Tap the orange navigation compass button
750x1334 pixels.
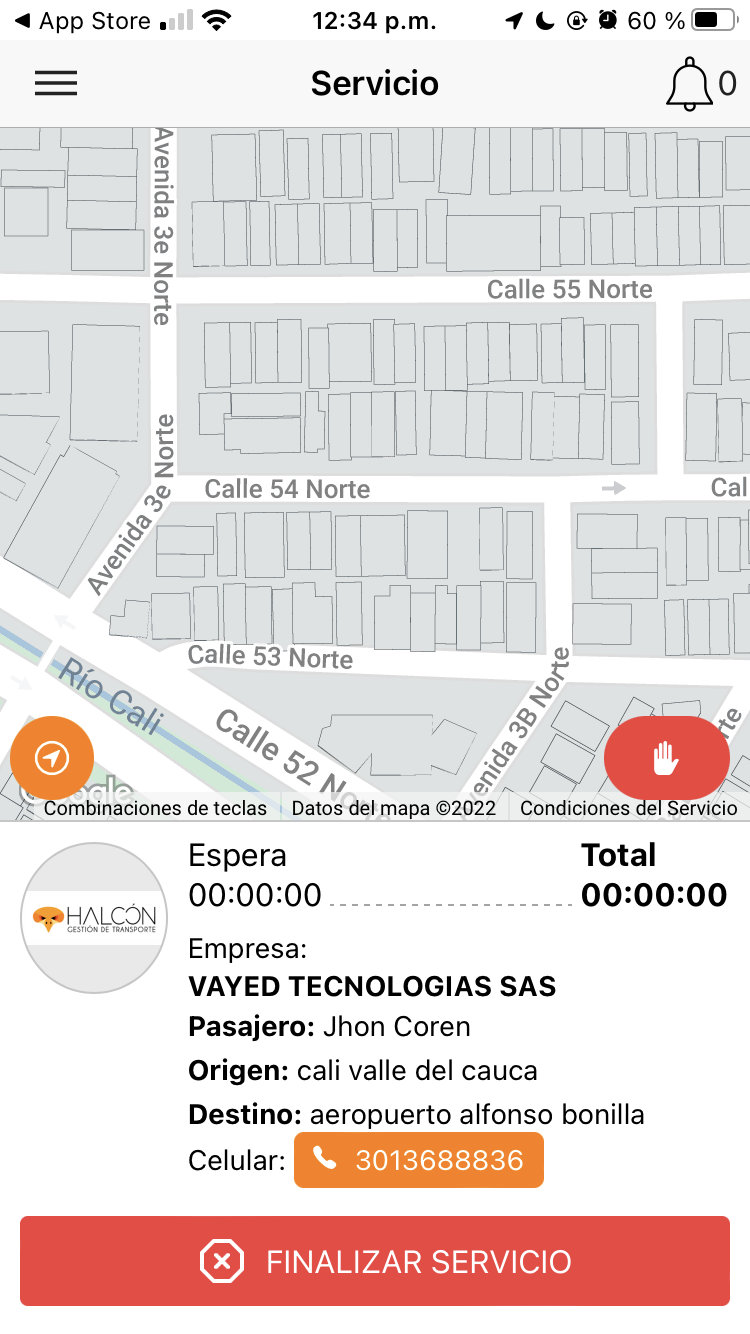(52, 758)
